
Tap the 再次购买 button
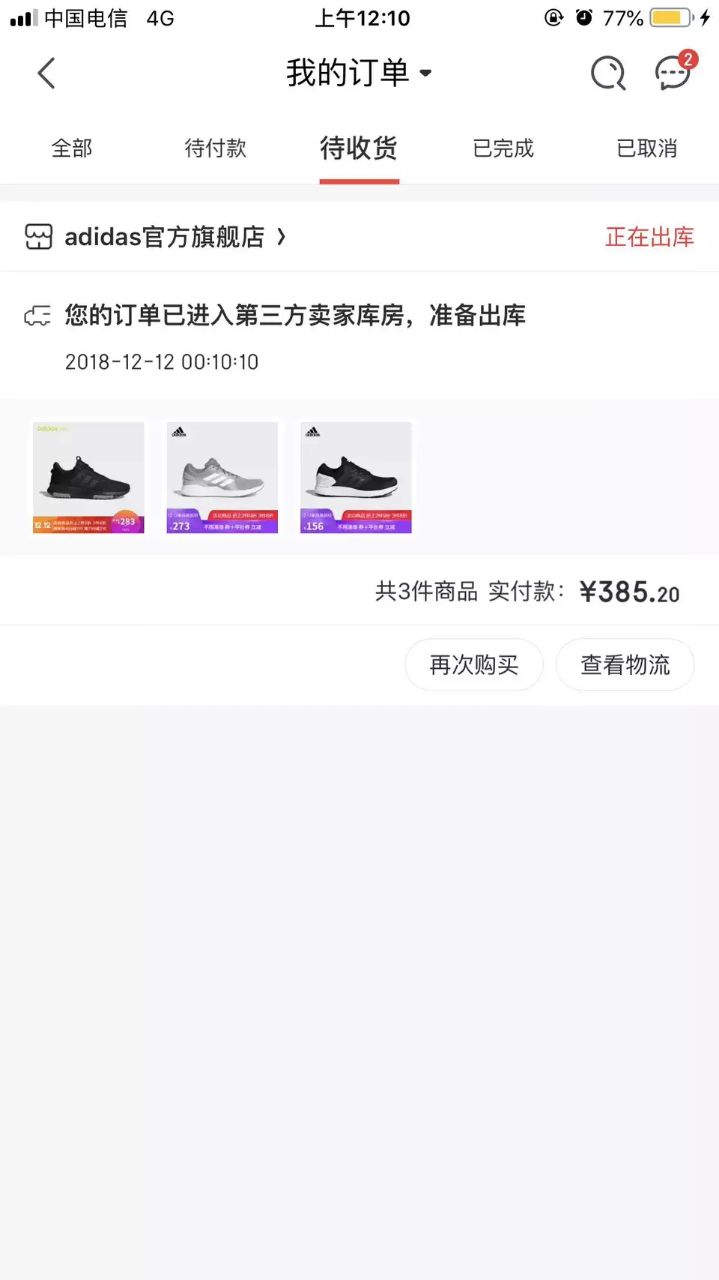(x=474, y=665)
